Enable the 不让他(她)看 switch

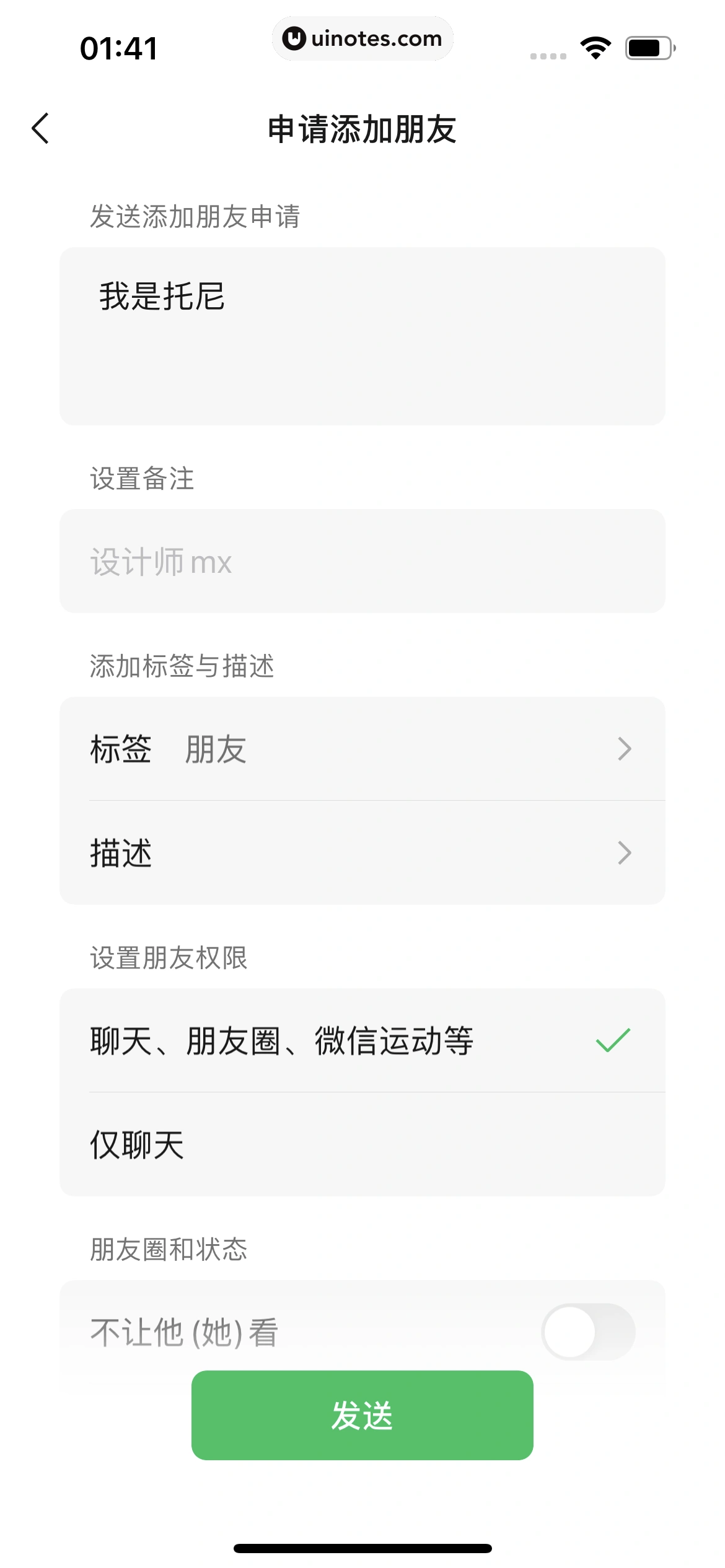pyautogui.click(x=589, y=1331)
